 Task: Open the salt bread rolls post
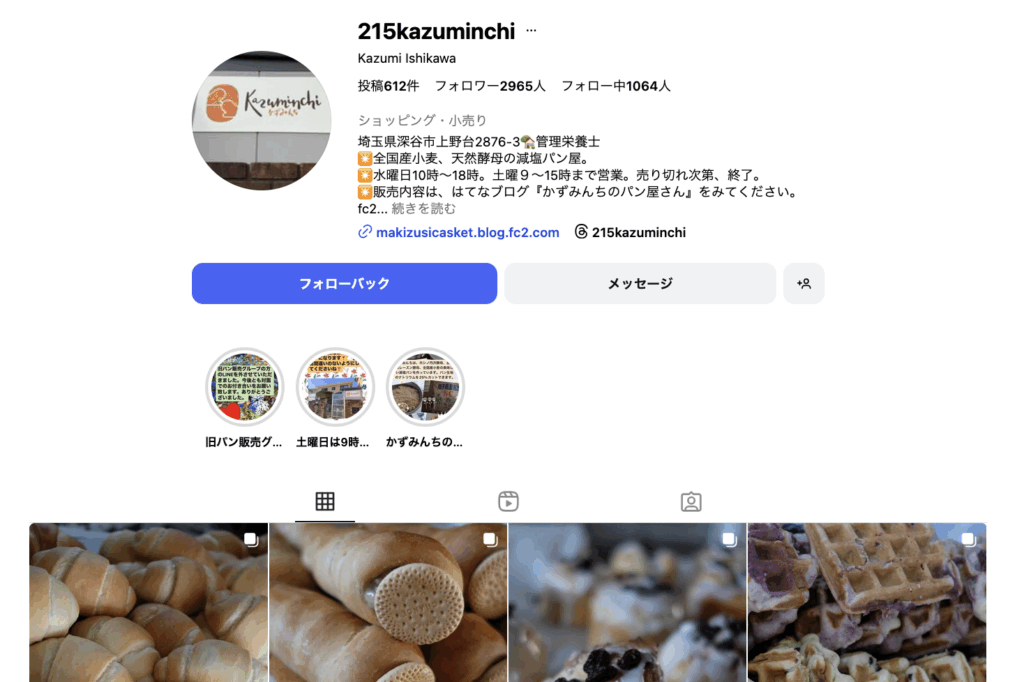[148, 602]
